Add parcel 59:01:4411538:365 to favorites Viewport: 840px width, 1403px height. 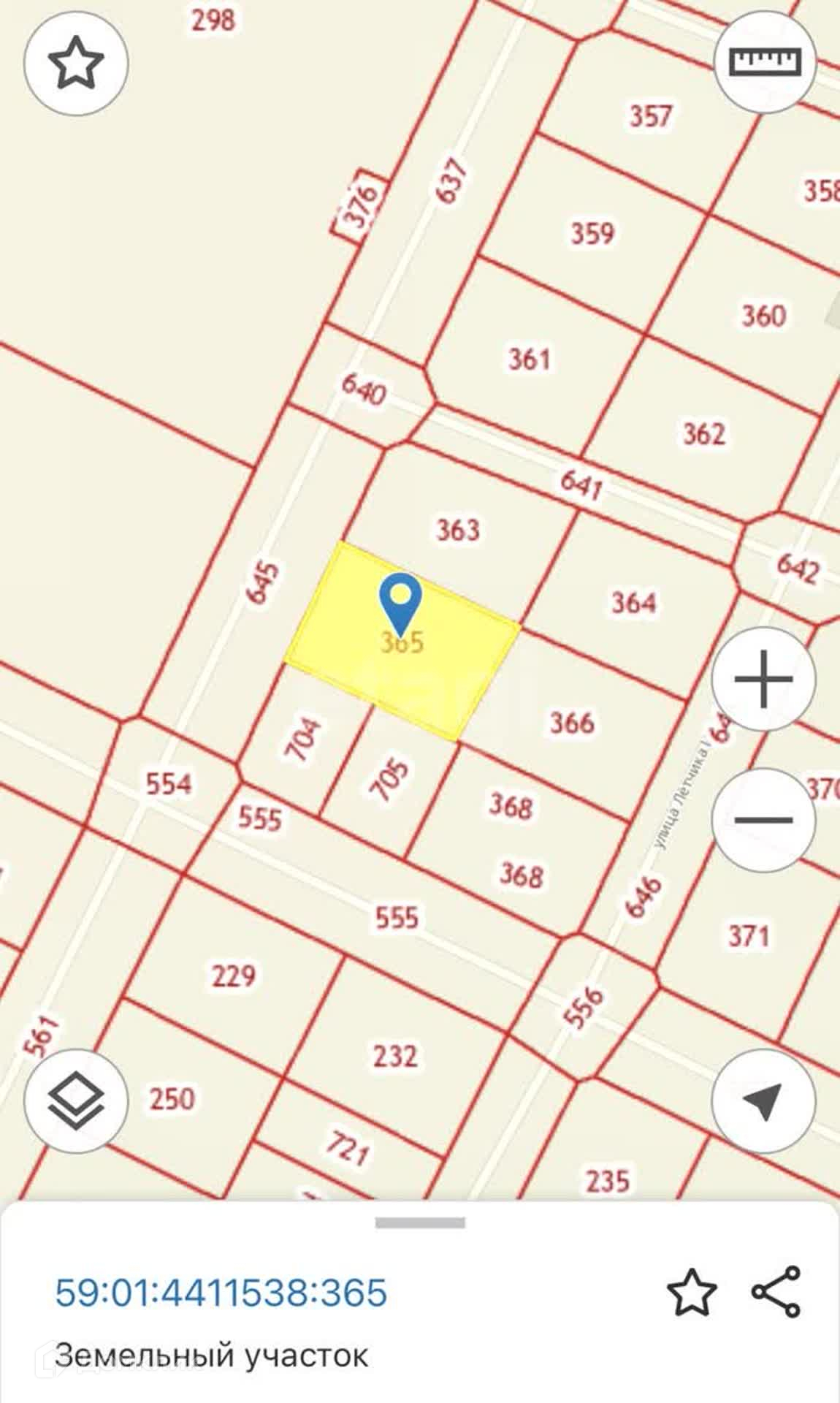point(691,1292)
